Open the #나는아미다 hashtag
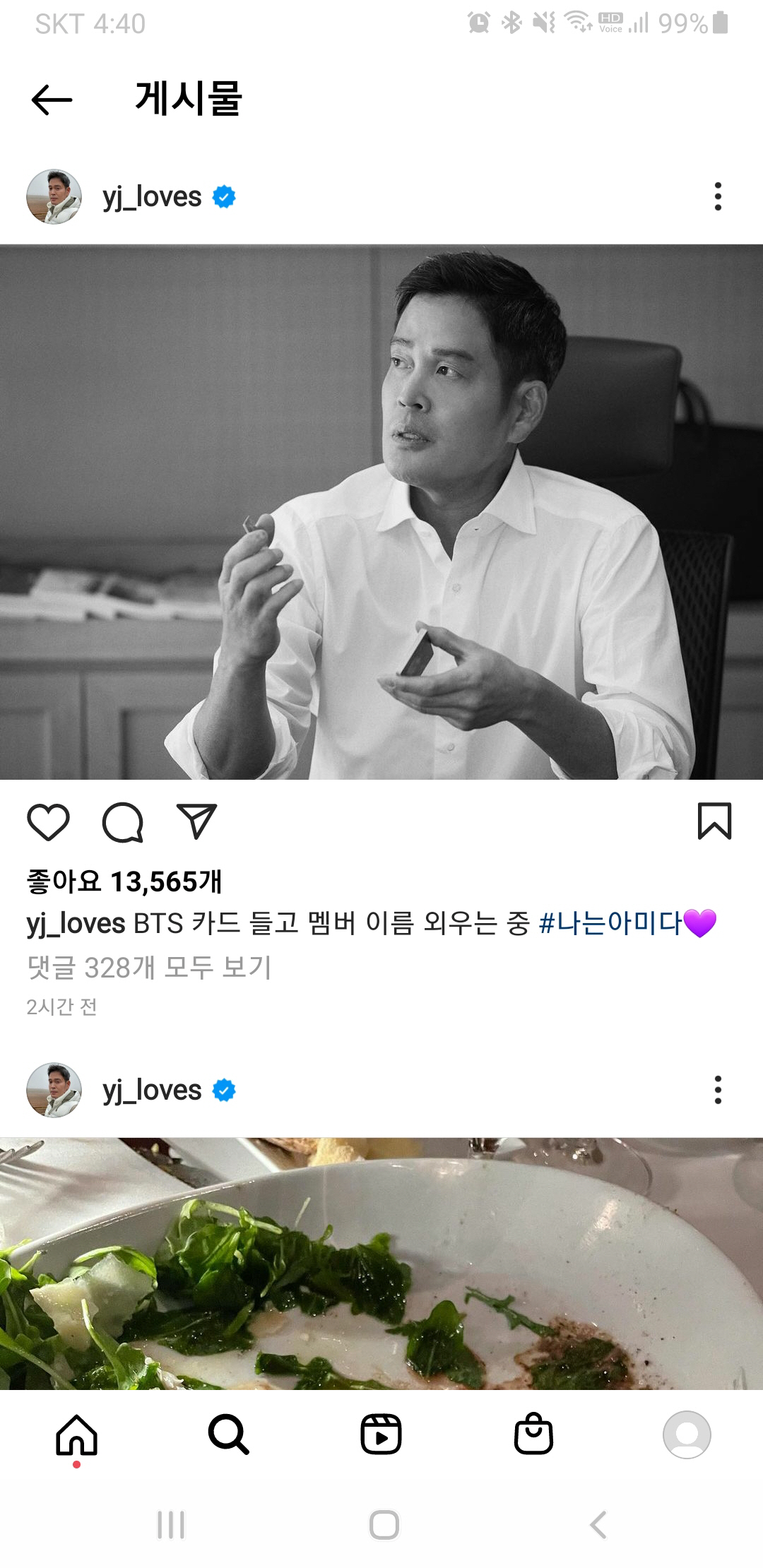Viewport: 763px width, 1568px height. 610,923
